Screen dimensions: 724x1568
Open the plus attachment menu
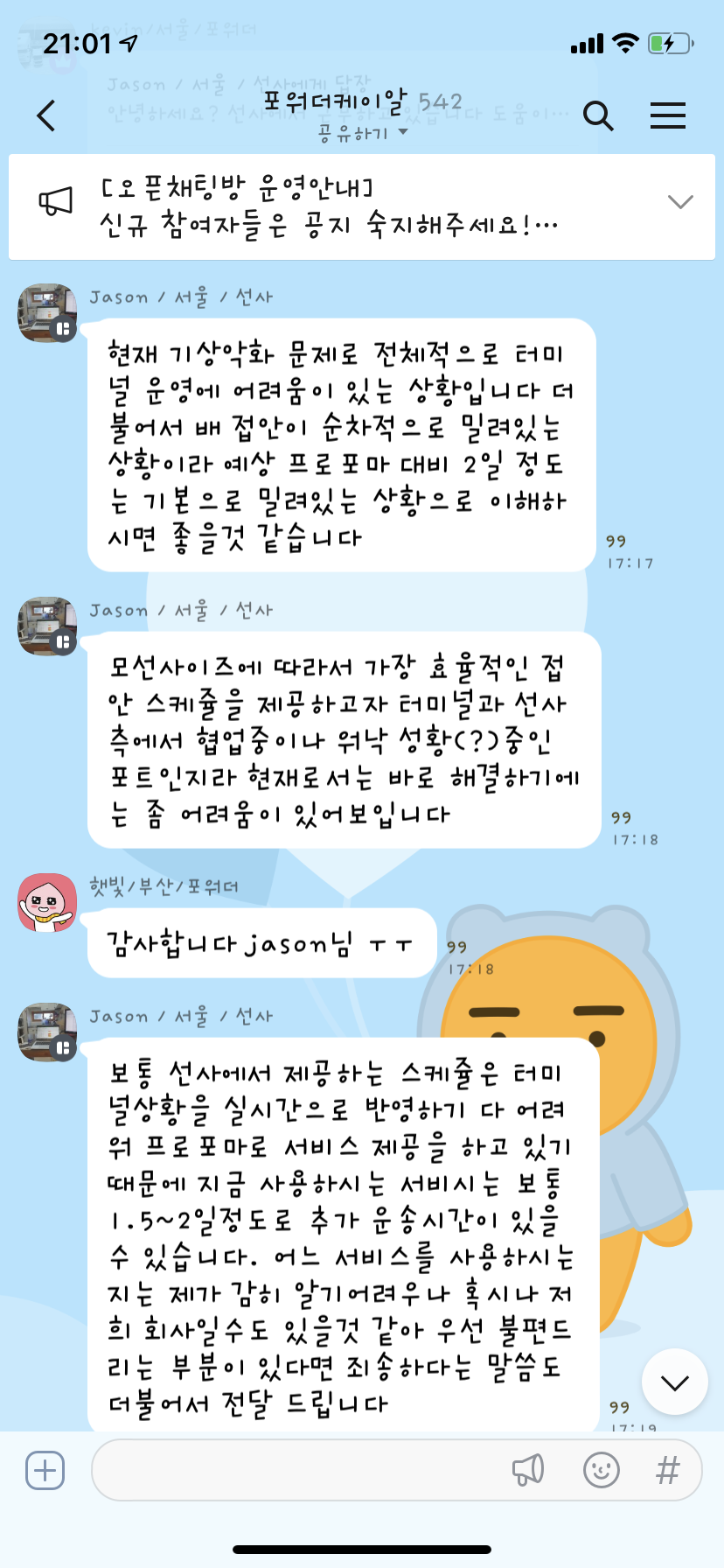pos(45,1471)
